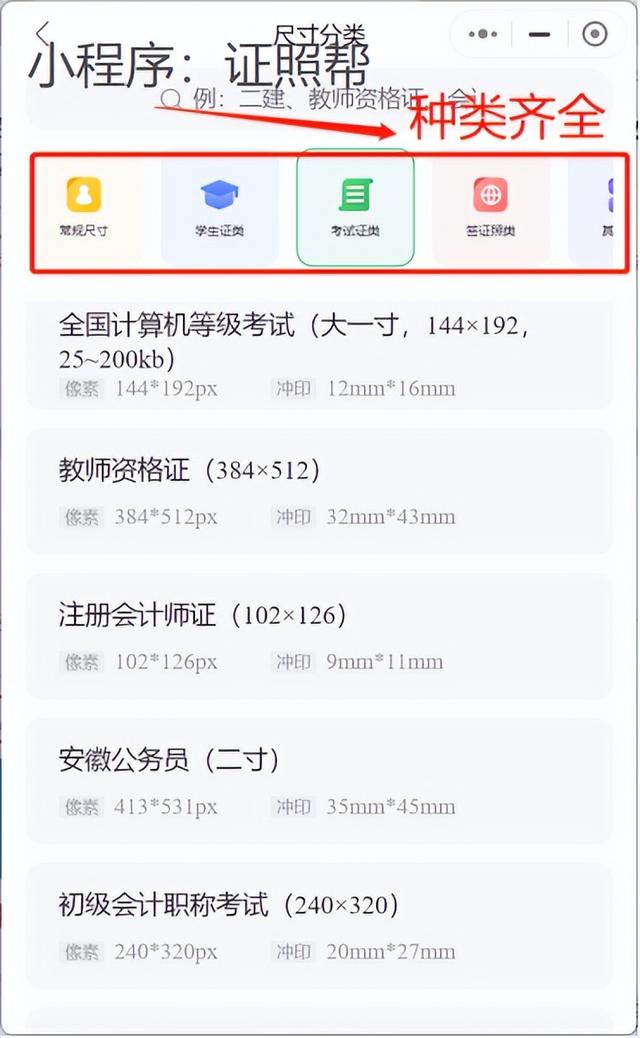Select 教师资格证 (384×512) size

click(x=318, y=492)
